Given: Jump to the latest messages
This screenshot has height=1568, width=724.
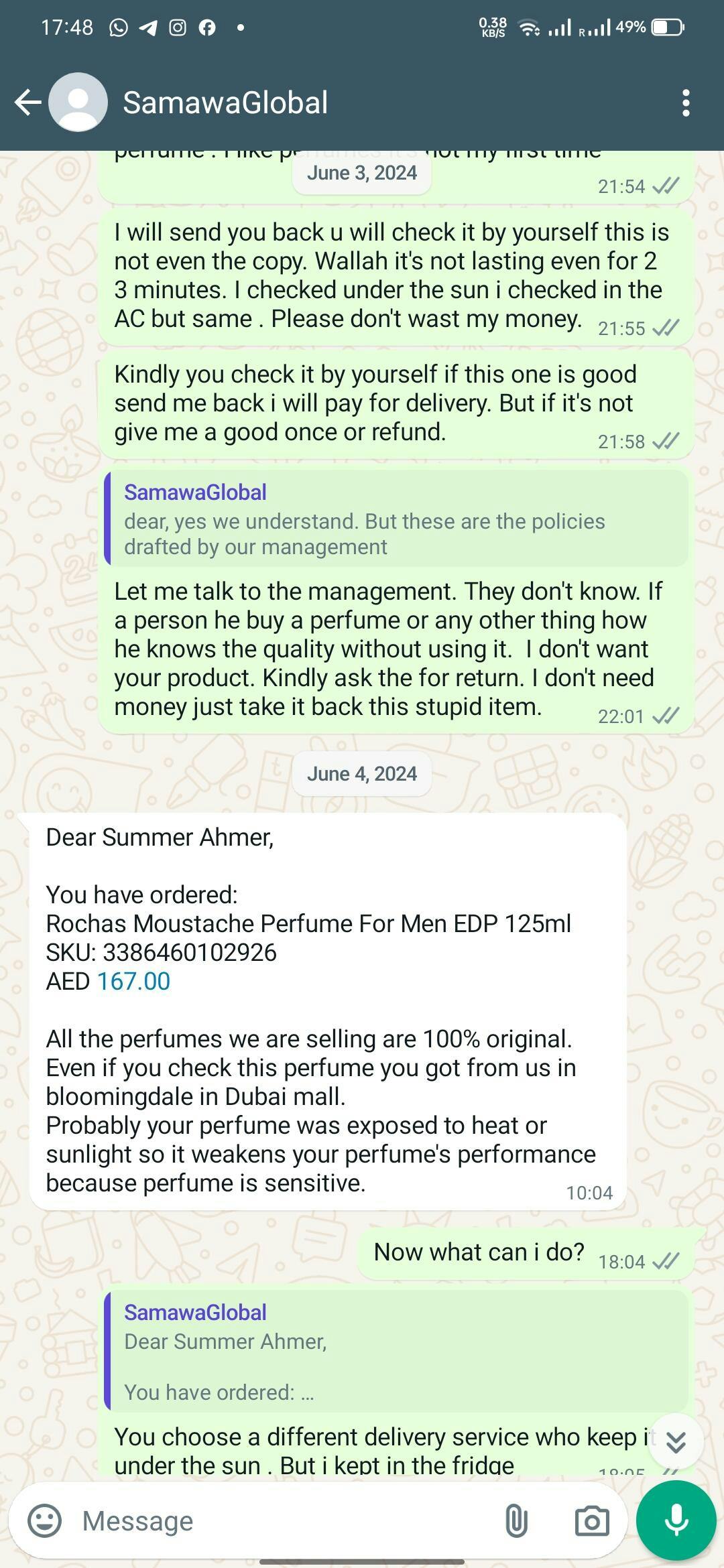Looking at the screenshot, I should coord(676,1442).
